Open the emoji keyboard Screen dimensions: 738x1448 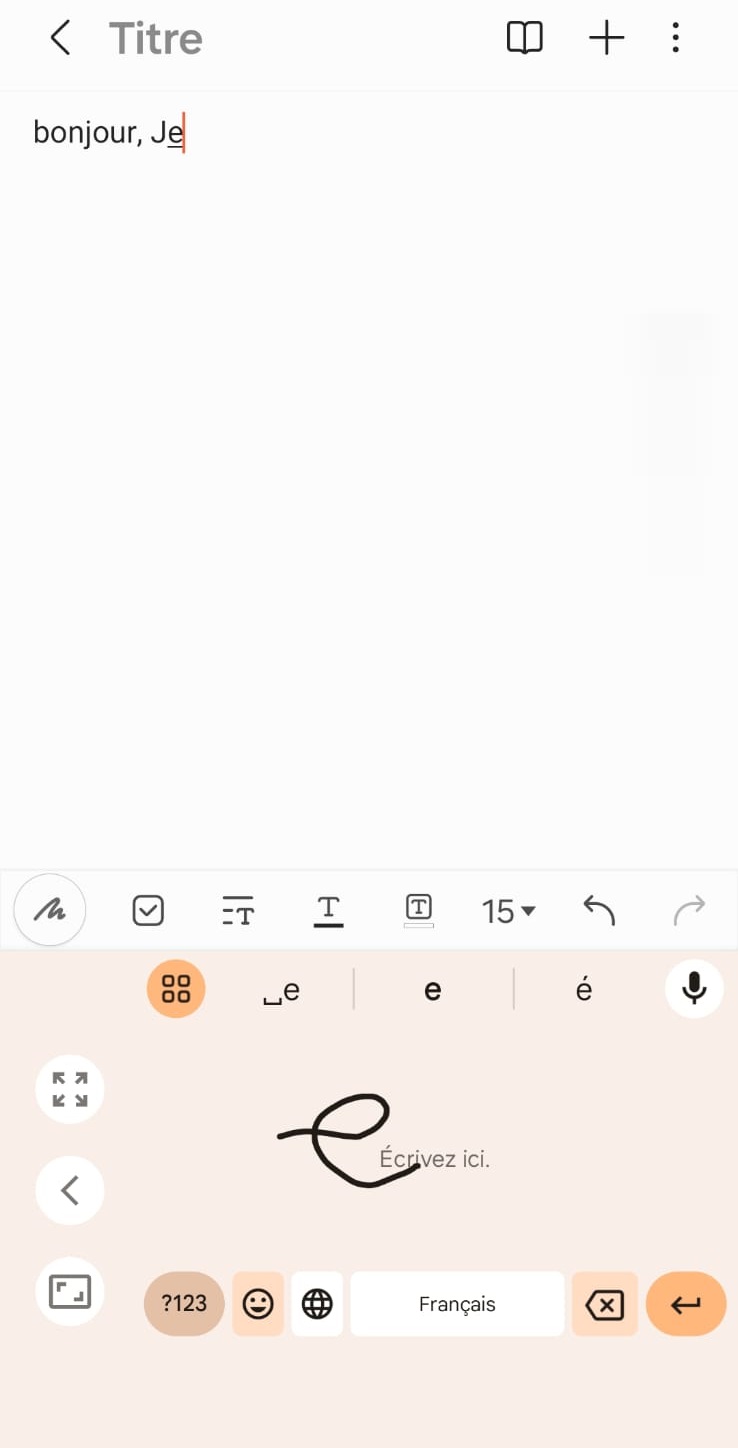(x=258, y=1304)
